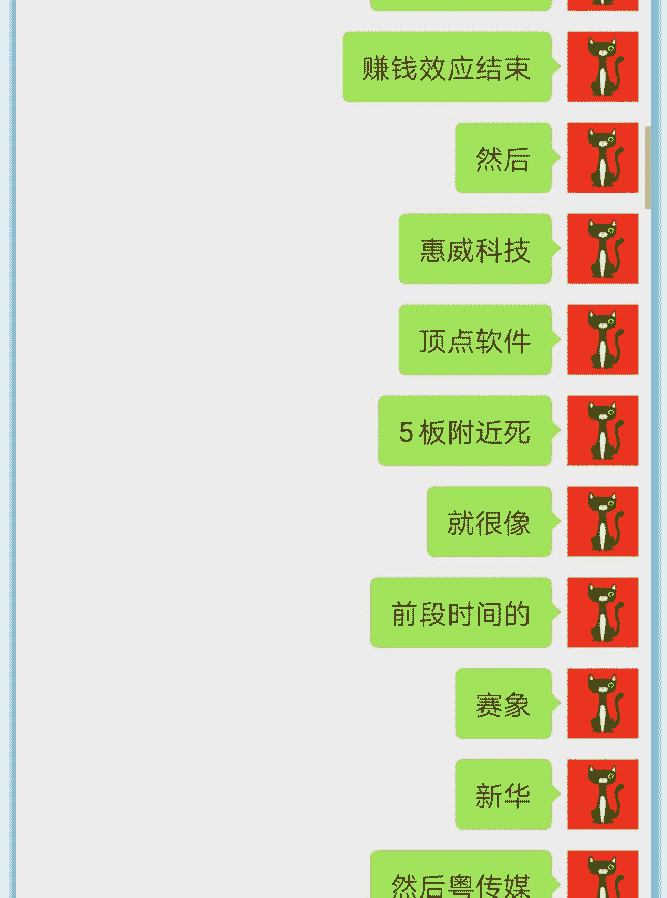The image size is (667, 898).
Task: Open the avatar beside 新华 message
Action: coord(602,795)
